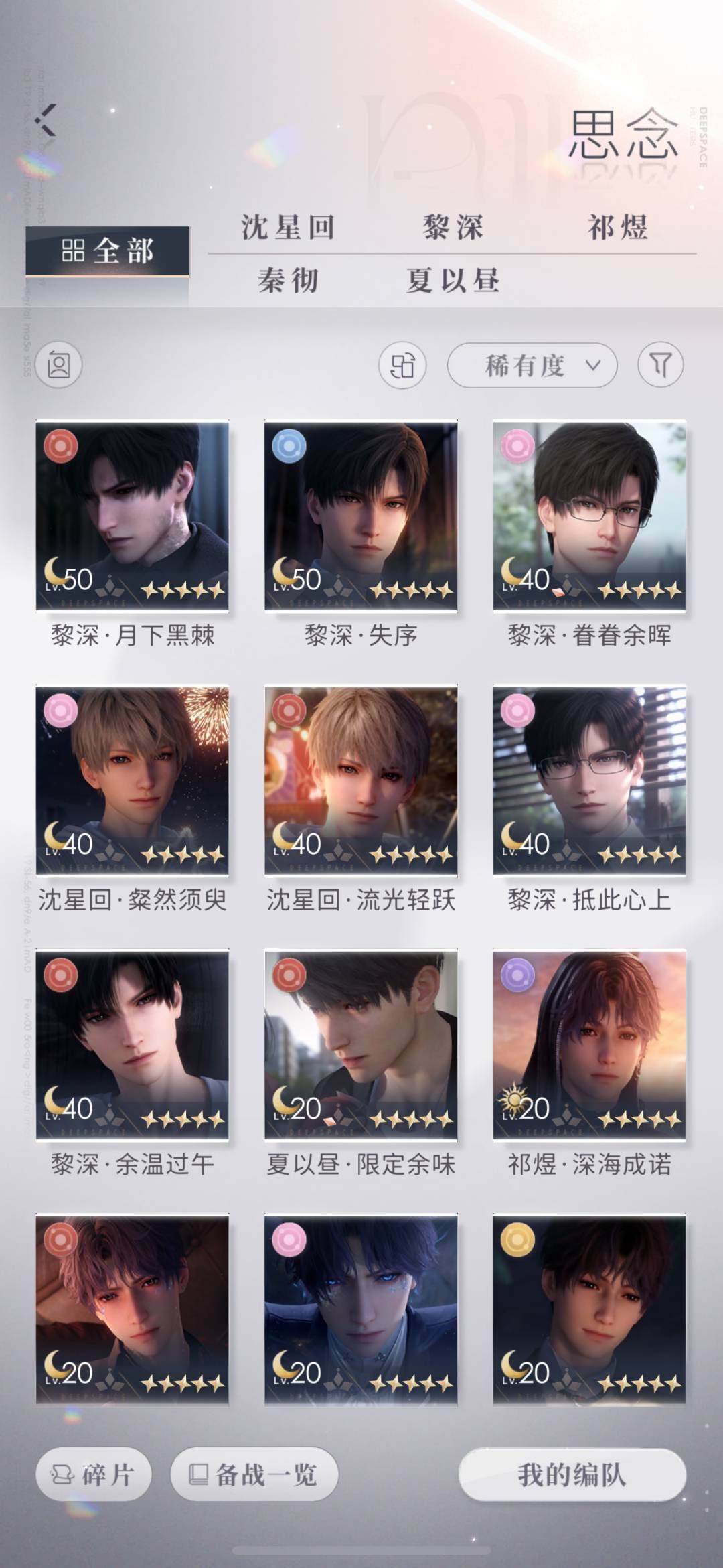This screenshot has width=723, height=1568.
Task: Switch to the 夏以昼 tab
Action: [453, 280]
